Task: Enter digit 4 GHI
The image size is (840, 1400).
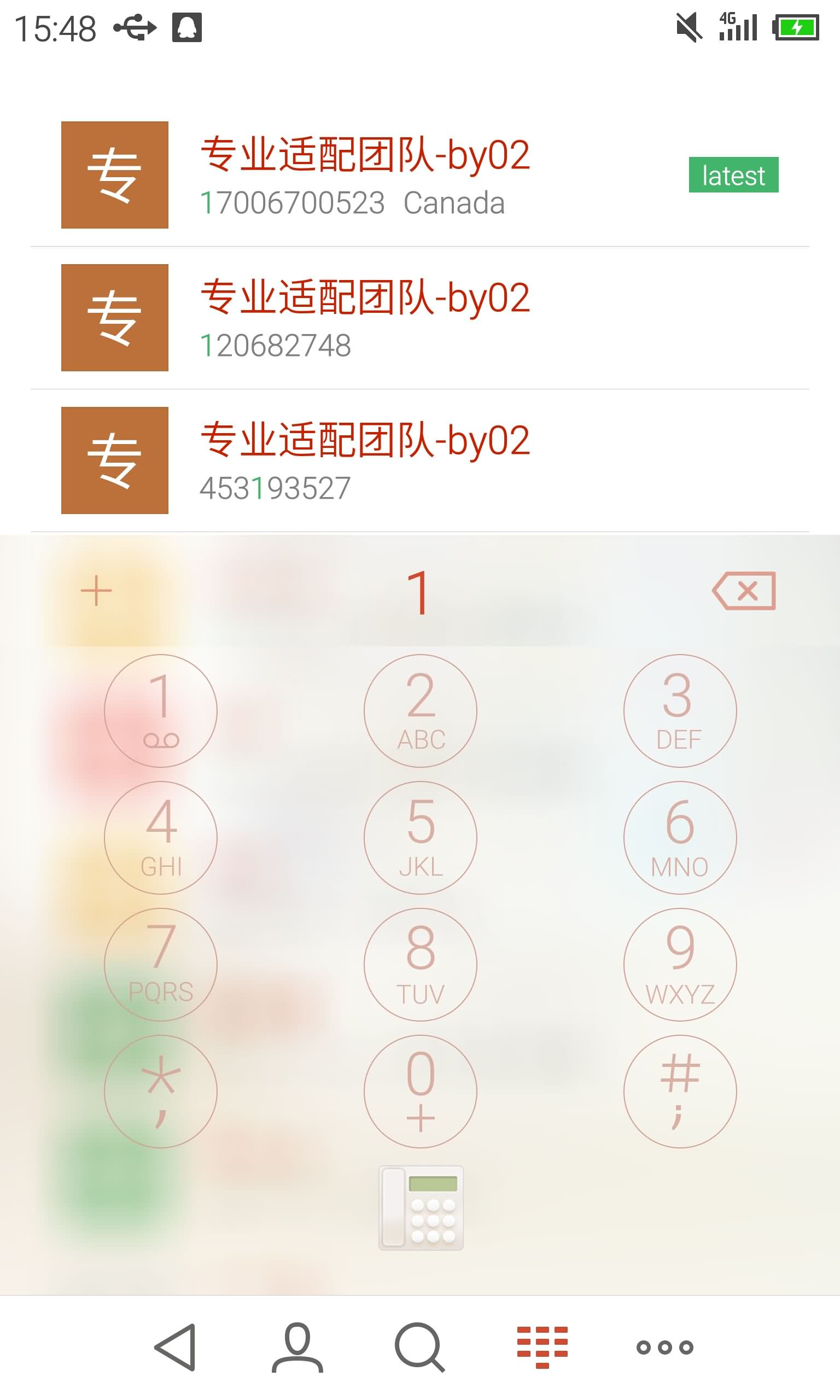Action: coord(161,837)
